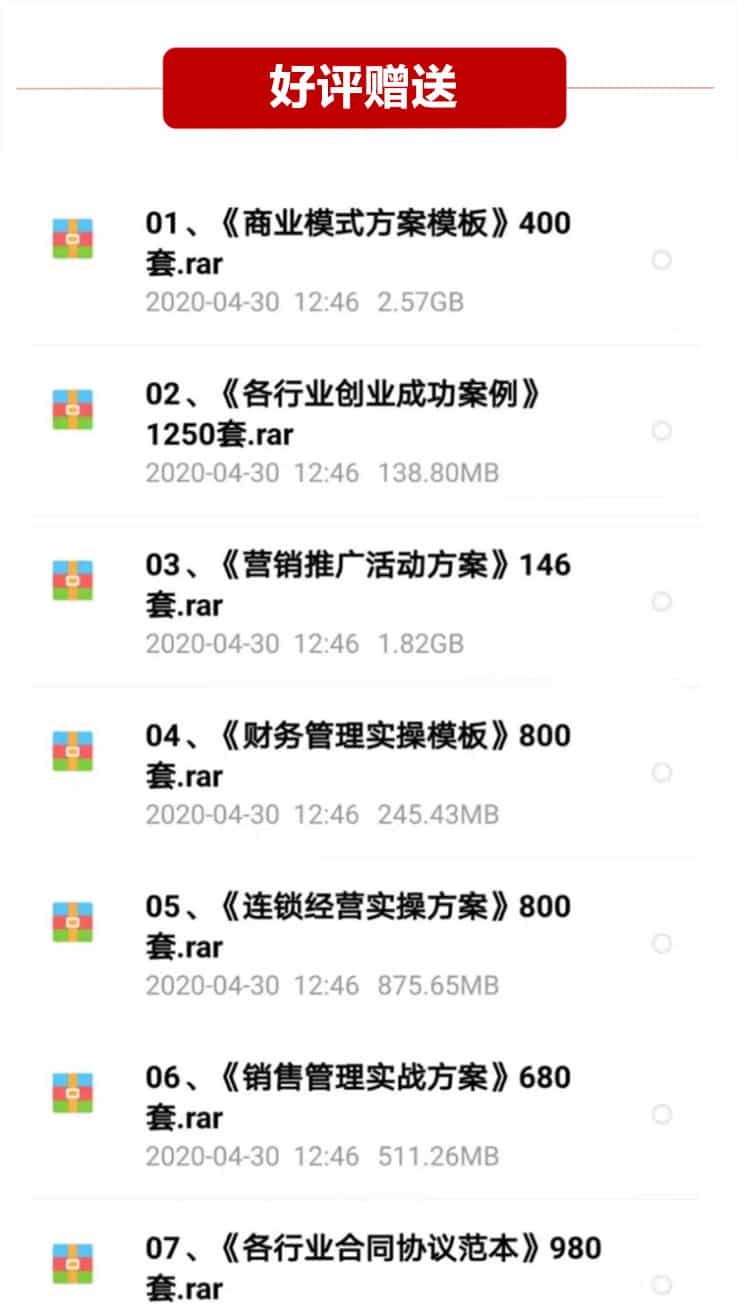Select the circle next to 销售管理实战方案
The height and width of the screenshot is (1313, 737).
coord(661,1114)
